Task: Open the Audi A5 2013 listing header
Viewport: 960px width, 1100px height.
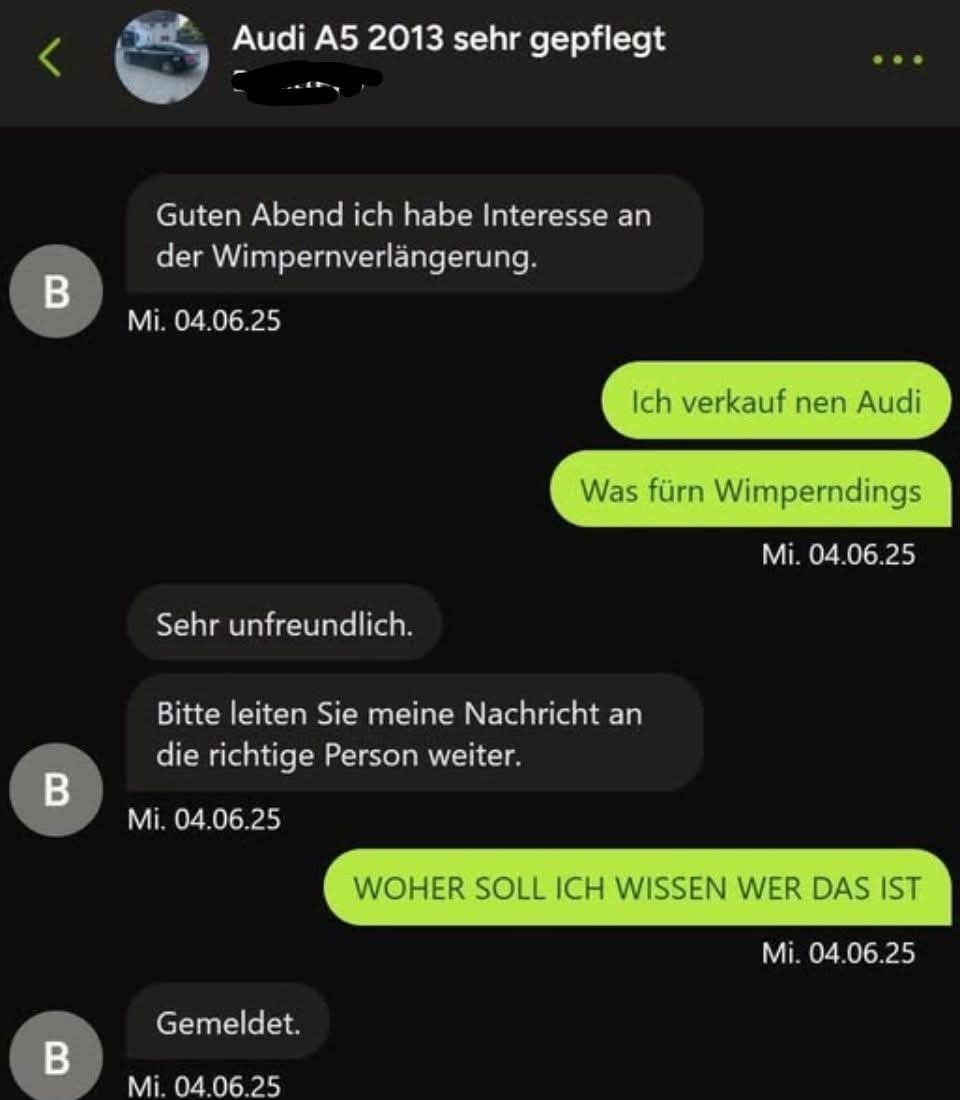Action: pyautogui.click(x=448, y=40)
